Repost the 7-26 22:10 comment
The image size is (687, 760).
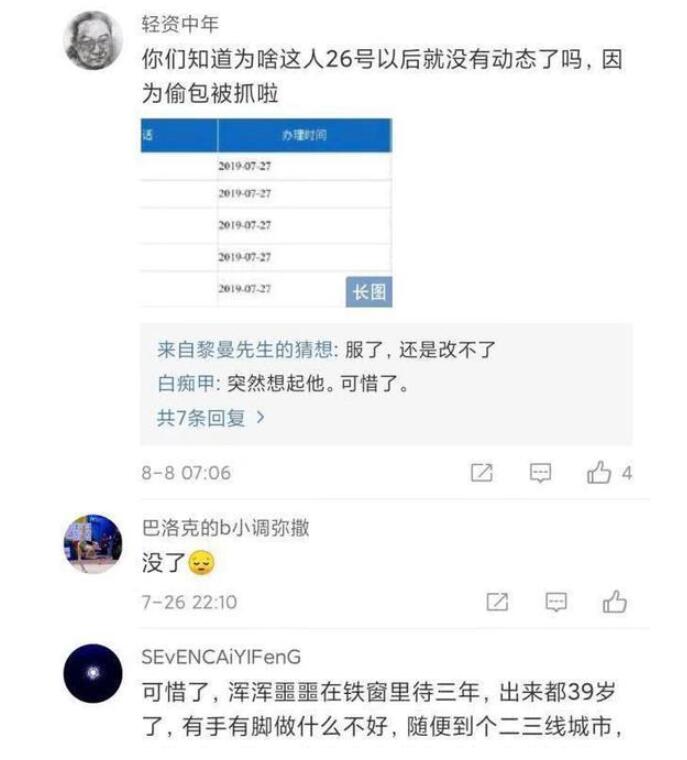[x=496, y=602]
